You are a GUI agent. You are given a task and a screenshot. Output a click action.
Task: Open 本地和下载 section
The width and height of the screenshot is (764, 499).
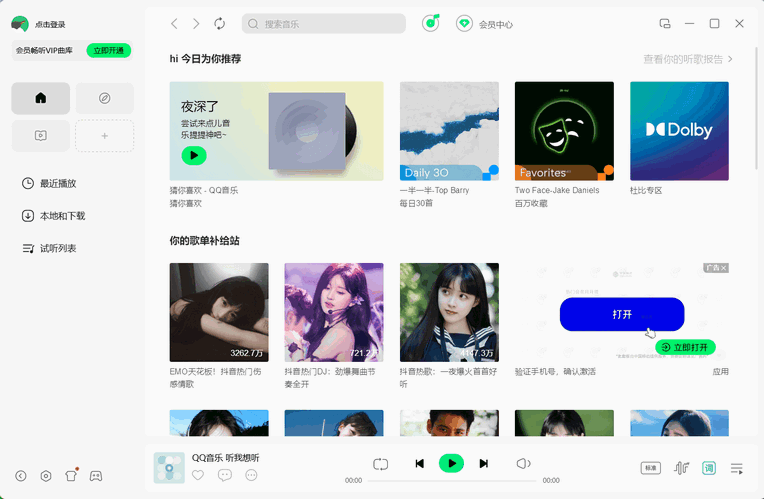[x=61, y=215]
